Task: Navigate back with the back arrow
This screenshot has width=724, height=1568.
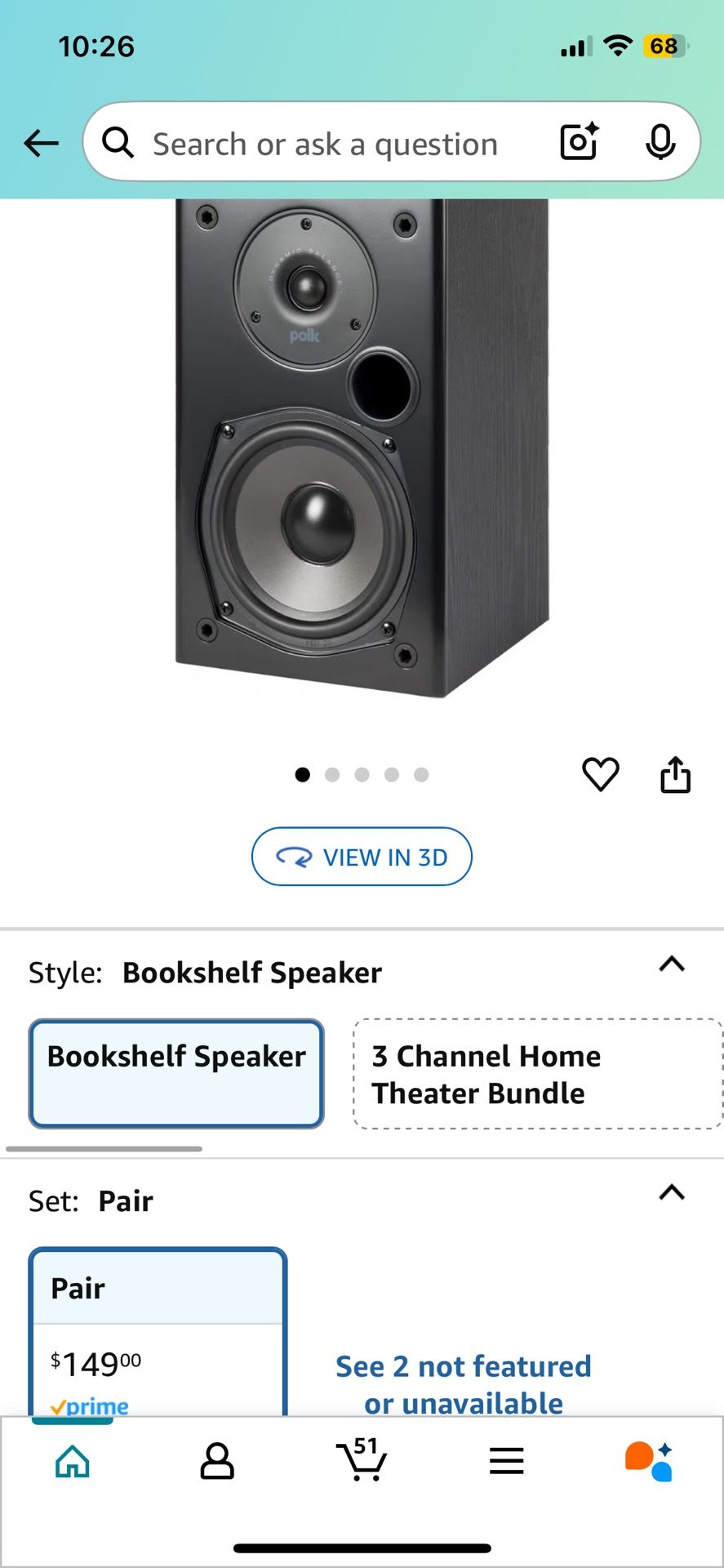Action: pos(40,142)
